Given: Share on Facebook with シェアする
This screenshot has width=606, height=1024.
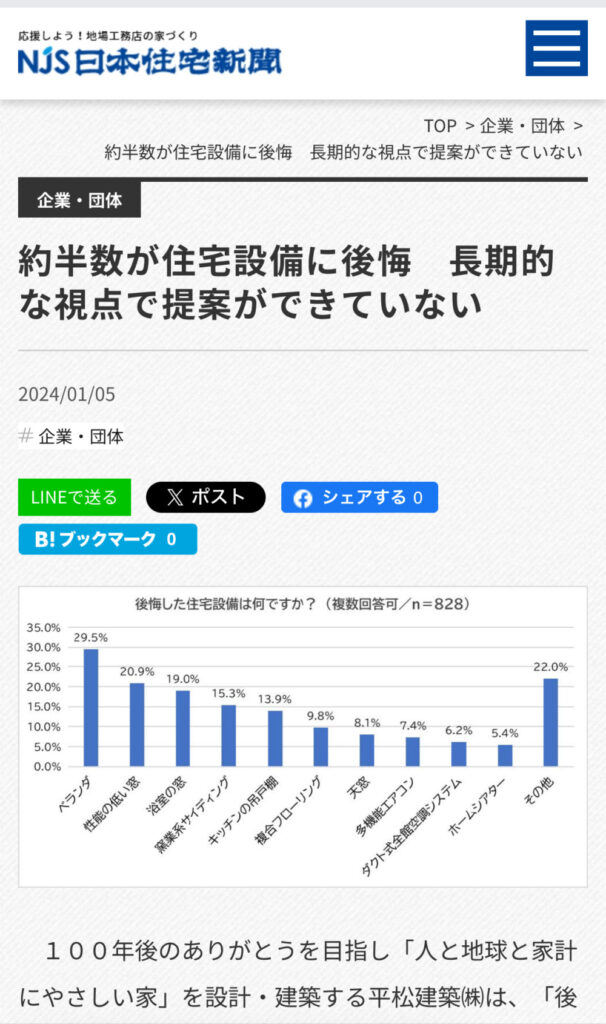Looking at the screenshot, I should 359,497.
